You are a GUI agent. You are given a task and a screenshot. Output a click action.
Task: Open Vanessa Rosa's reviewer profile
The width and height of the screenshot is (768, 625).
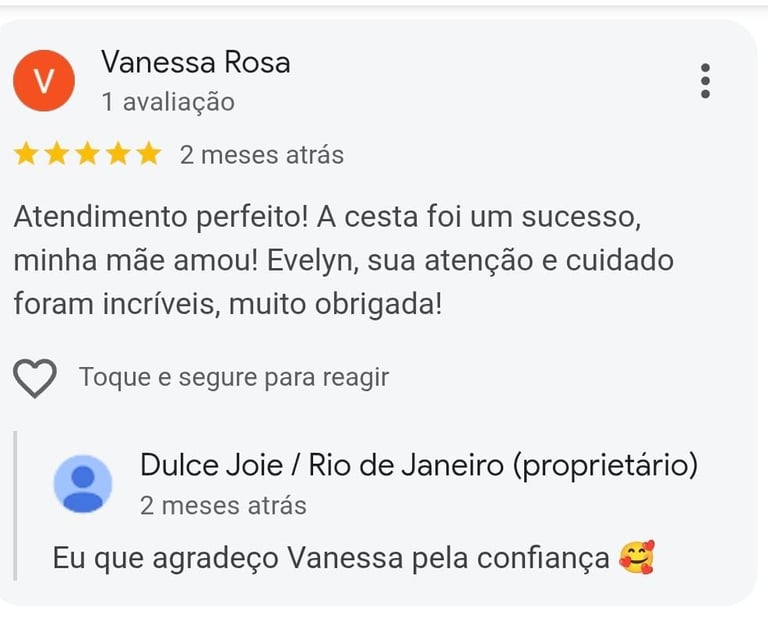pyautogui.click(x=195, y=63)
